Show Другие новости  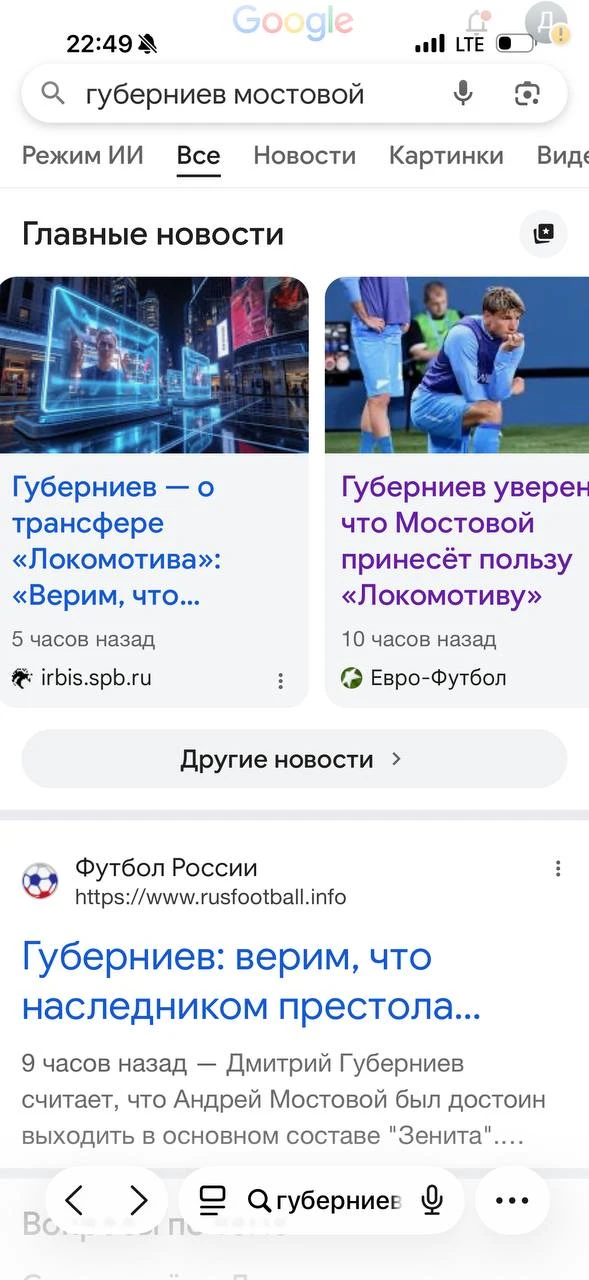[x=294, y=759]
